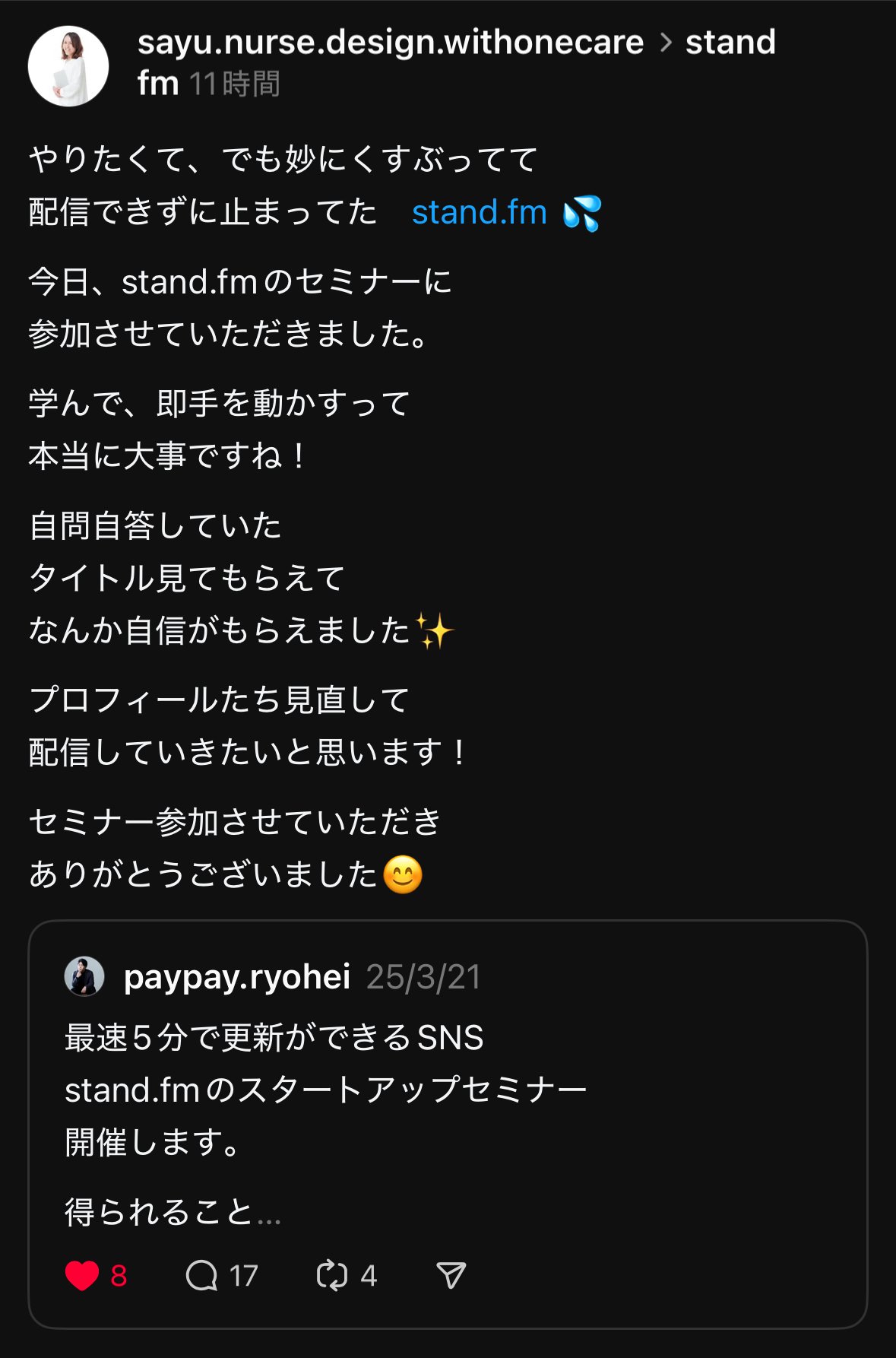Follow the stand.fm link in the post
Image resolution: width=896 pixels, height=1358 pixels.
coord(478,214)
